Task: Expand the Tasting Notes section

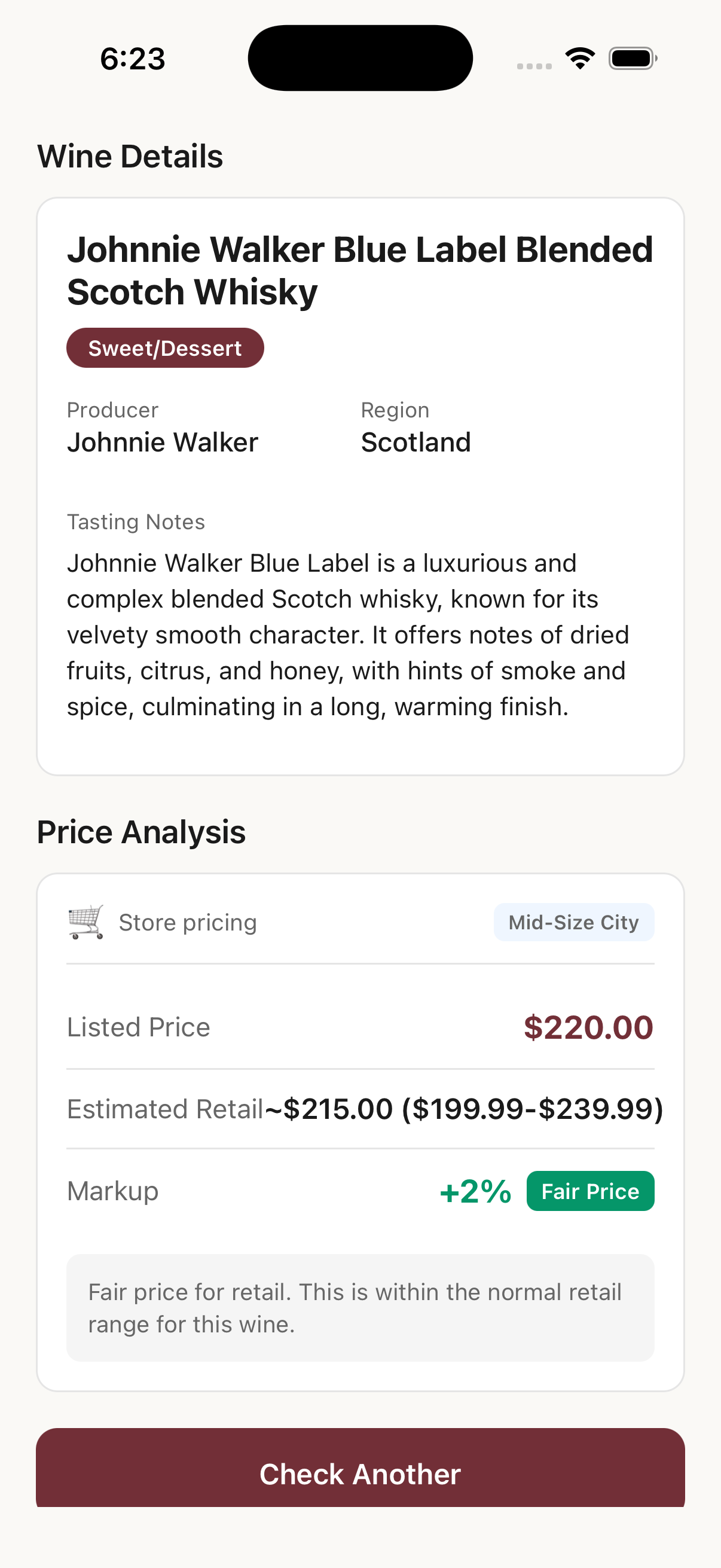Action: pos(136,521)
